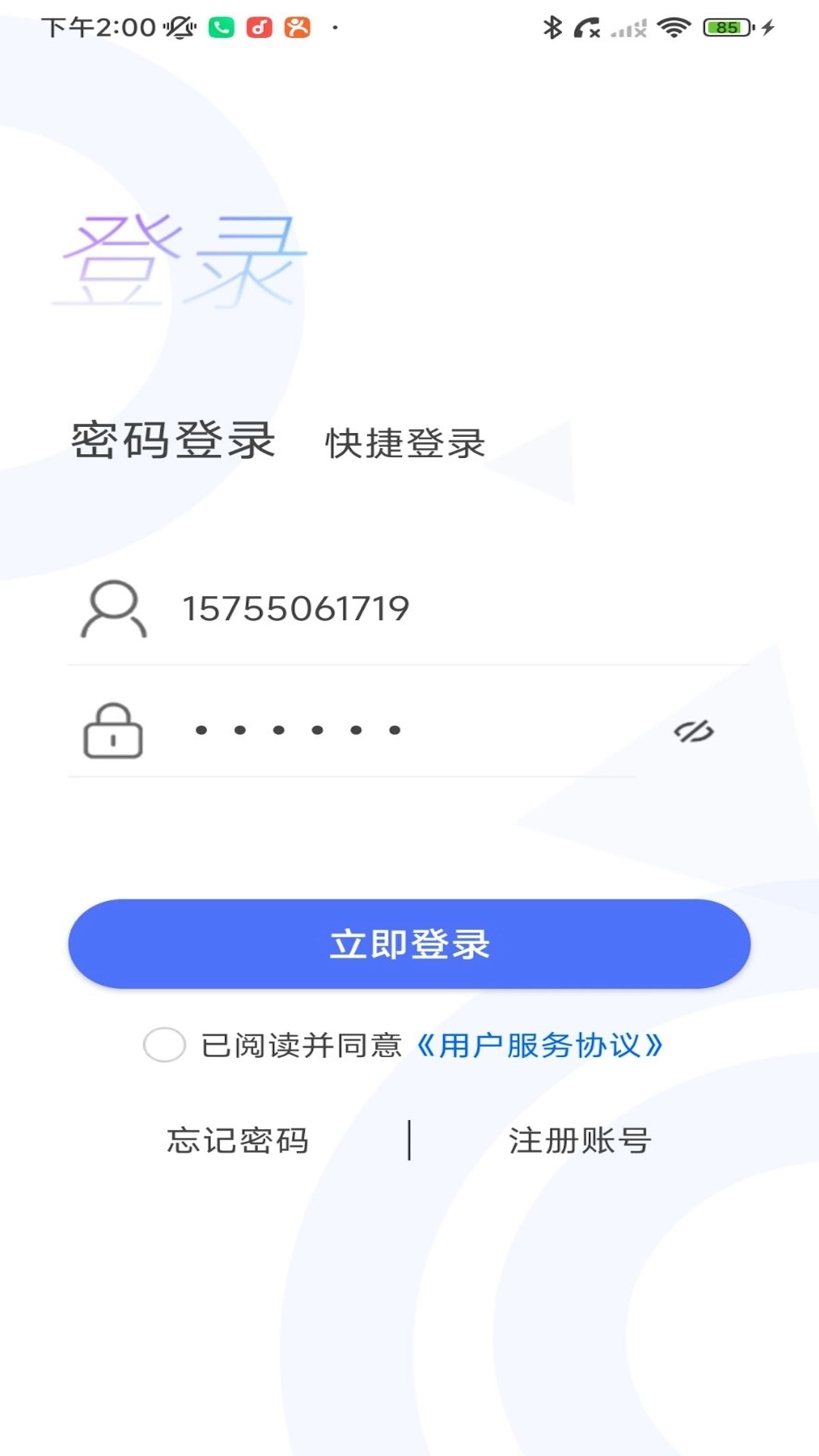Check the agreement circle before 已阅读并同意

point(165,1044)
